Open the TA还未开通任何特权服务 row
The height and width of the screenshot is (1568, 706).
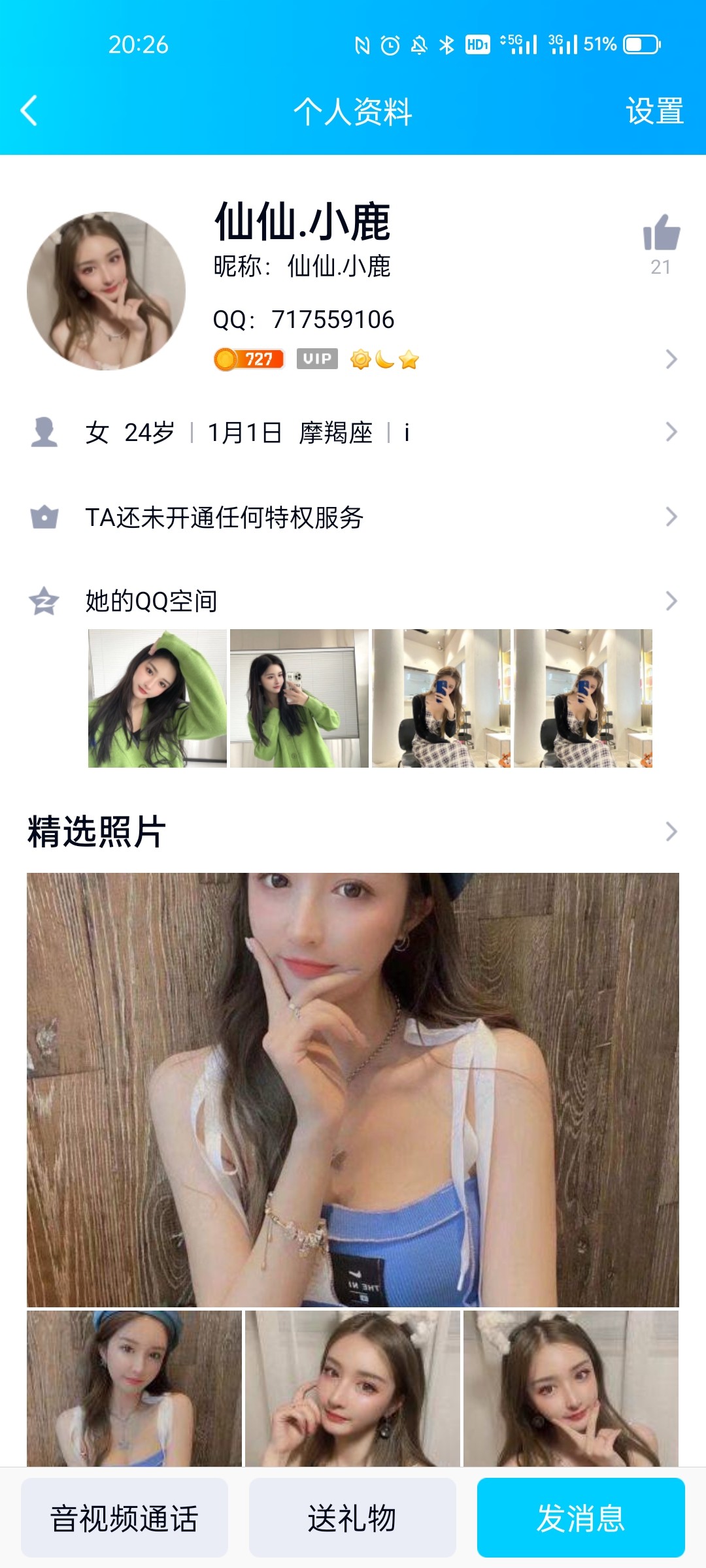click(353, 517)
